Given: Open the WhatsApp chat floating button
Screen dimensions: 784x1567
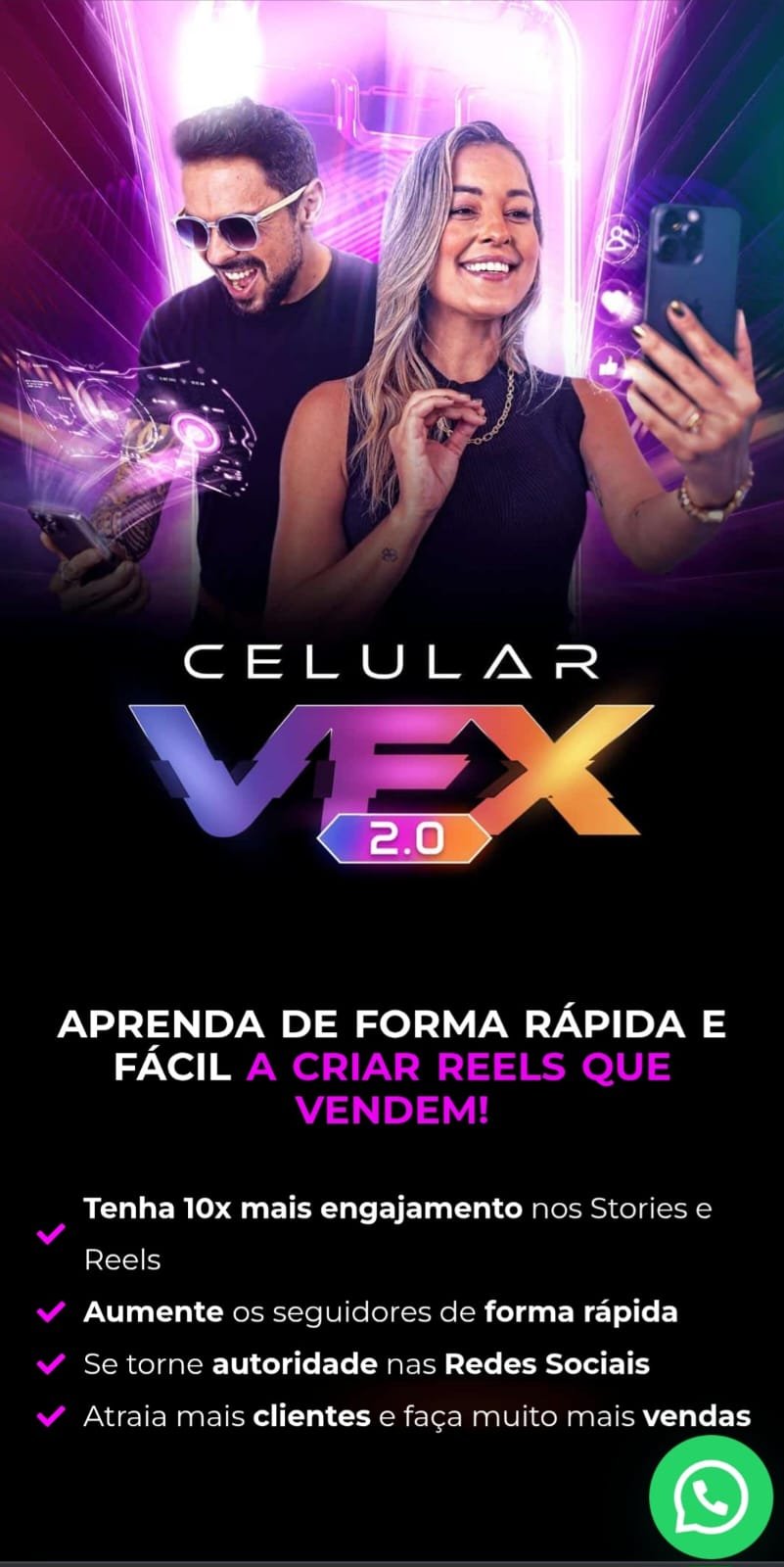Looking at the screenshot, I should (711, 1496).
